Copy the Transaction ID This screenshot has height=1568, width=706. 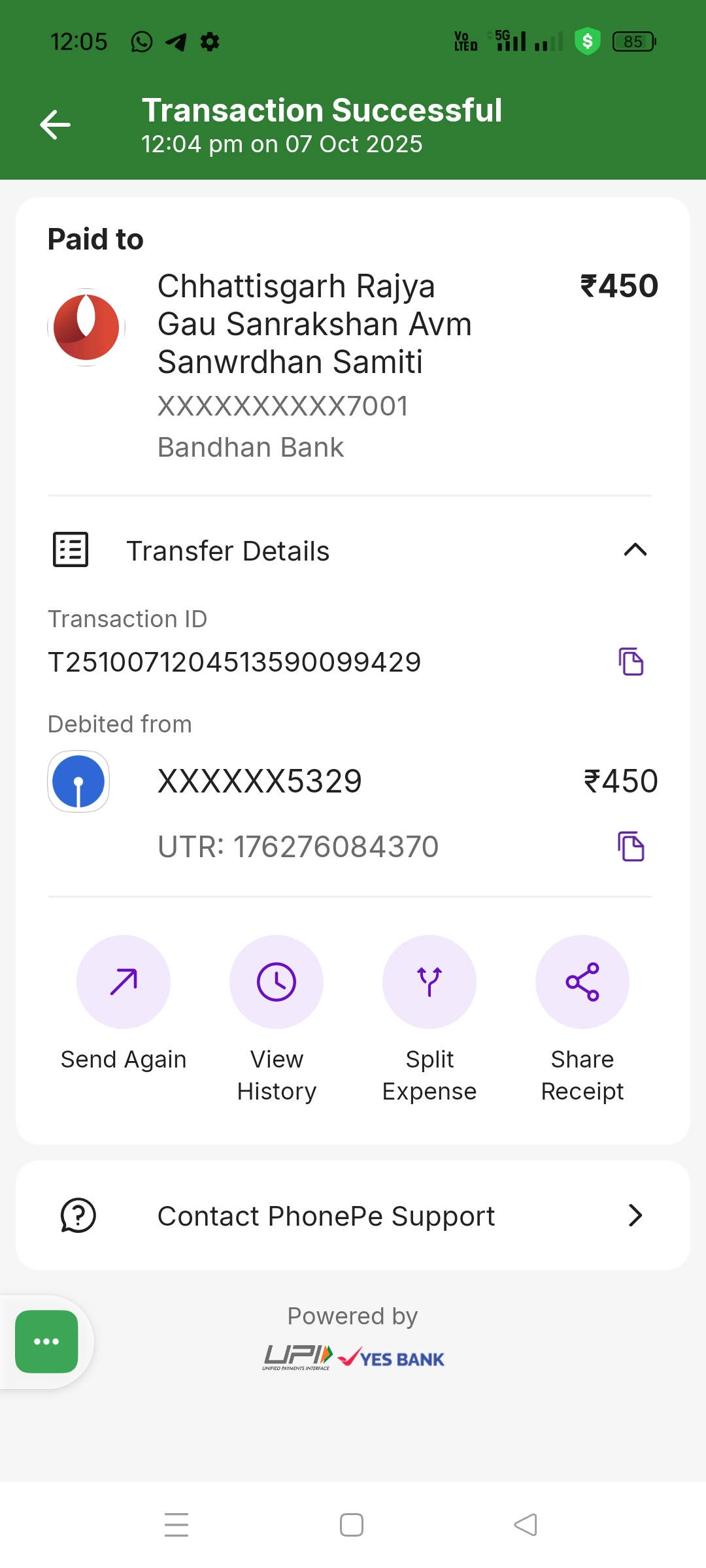[x=631, y=662]
